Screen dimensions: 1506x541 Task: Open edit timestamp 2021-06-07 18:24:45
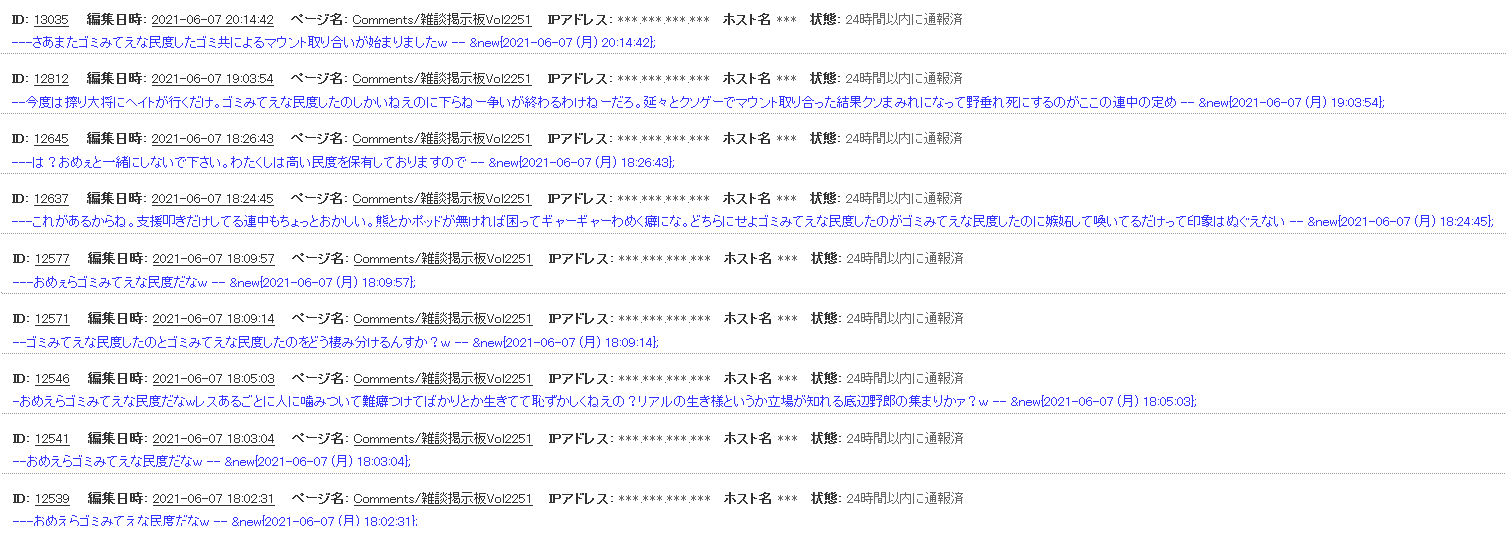click(x=212, y=199)
